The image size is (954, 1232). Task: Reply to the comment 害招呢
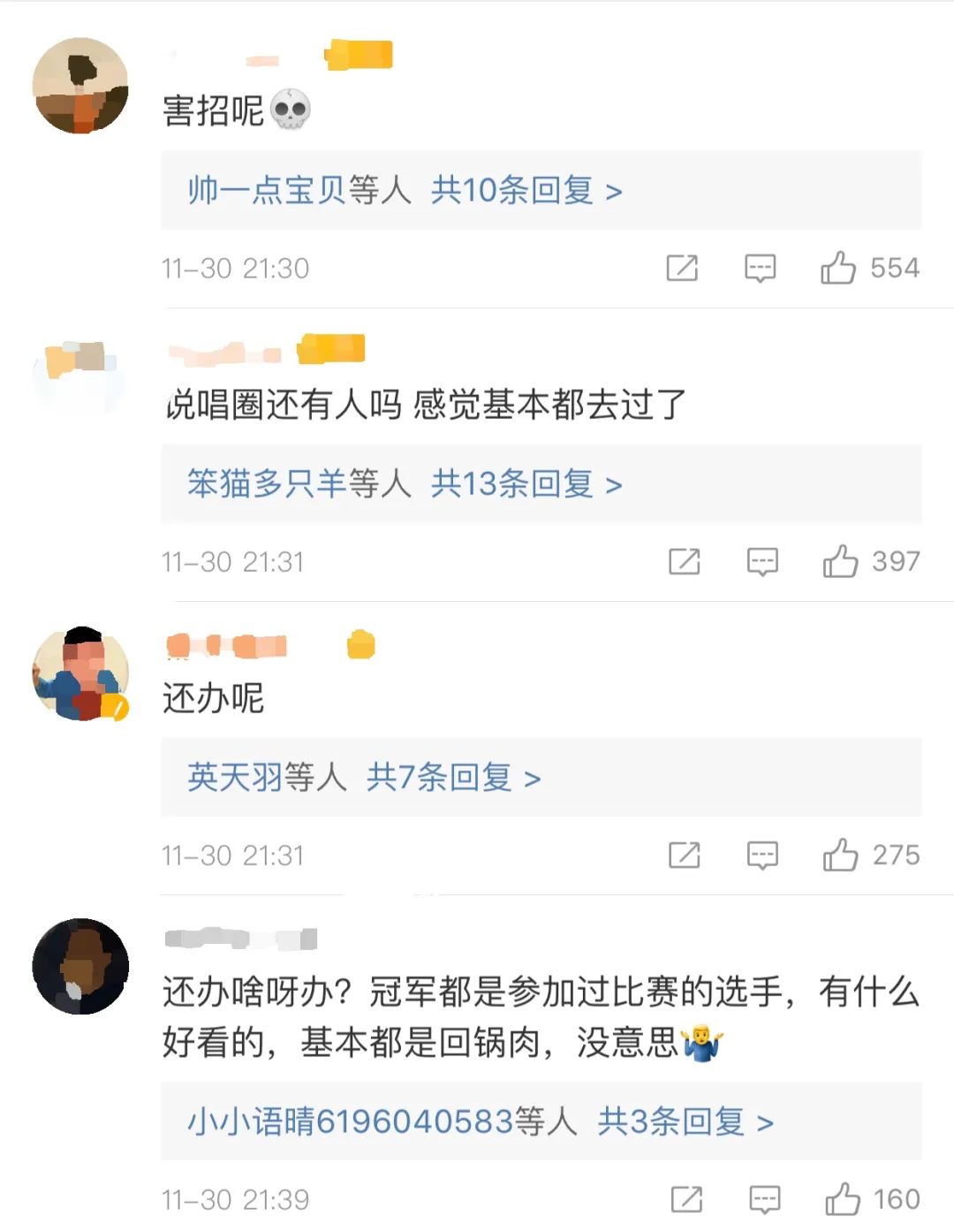click(760, 268)
